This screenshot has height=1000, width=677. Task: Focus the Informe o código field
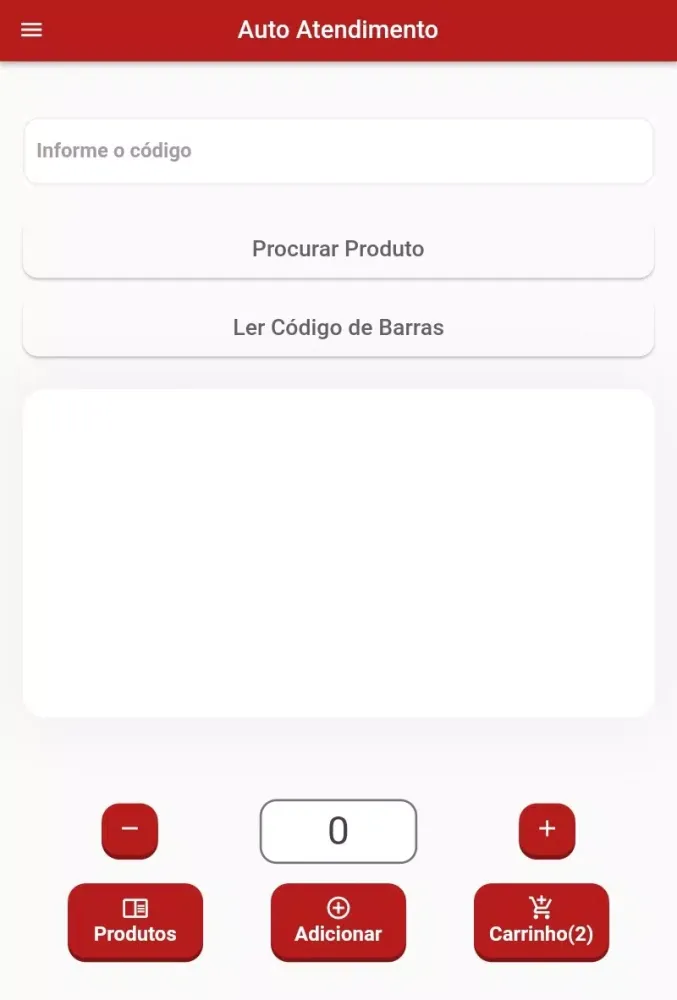pos(338,151)
